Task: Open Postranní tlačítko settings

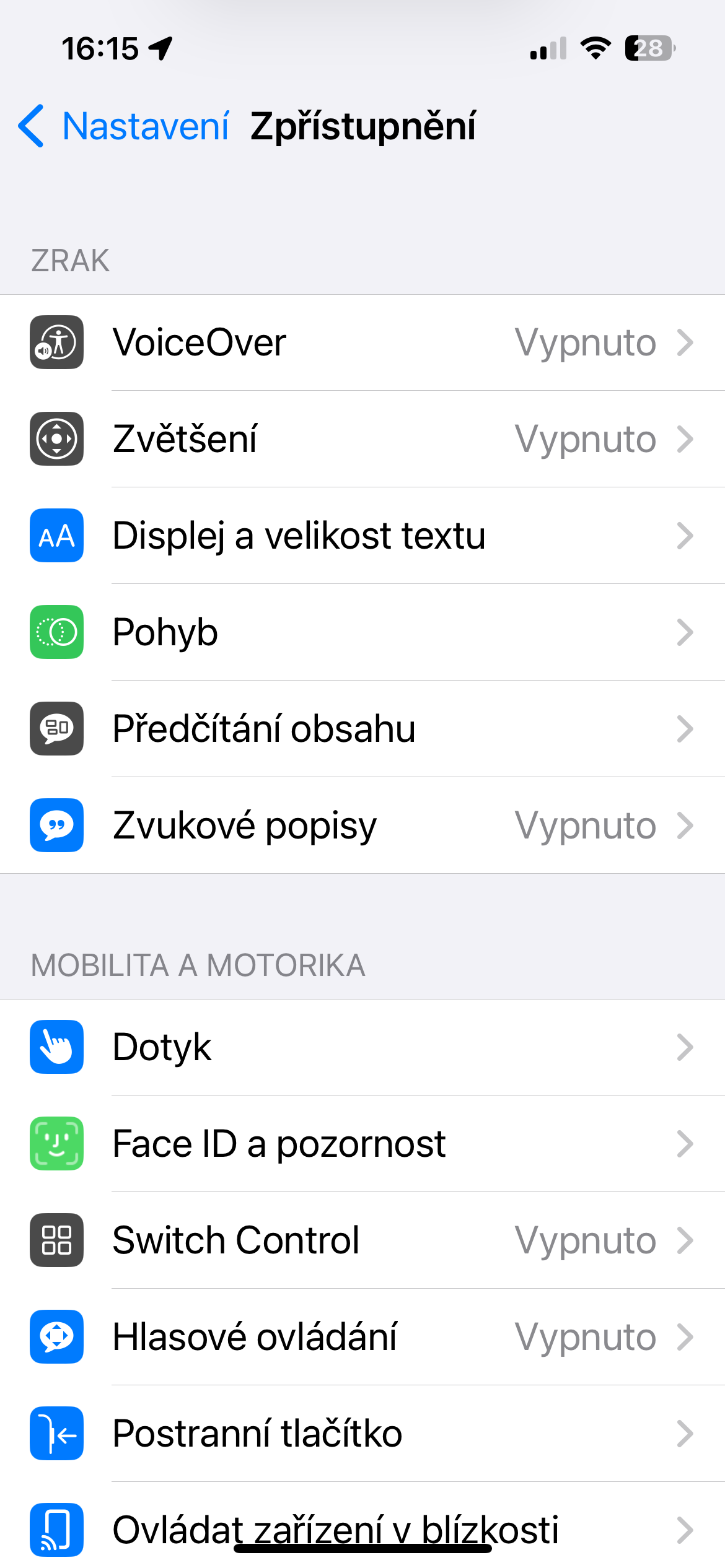Action: [x=362, y=1434]
